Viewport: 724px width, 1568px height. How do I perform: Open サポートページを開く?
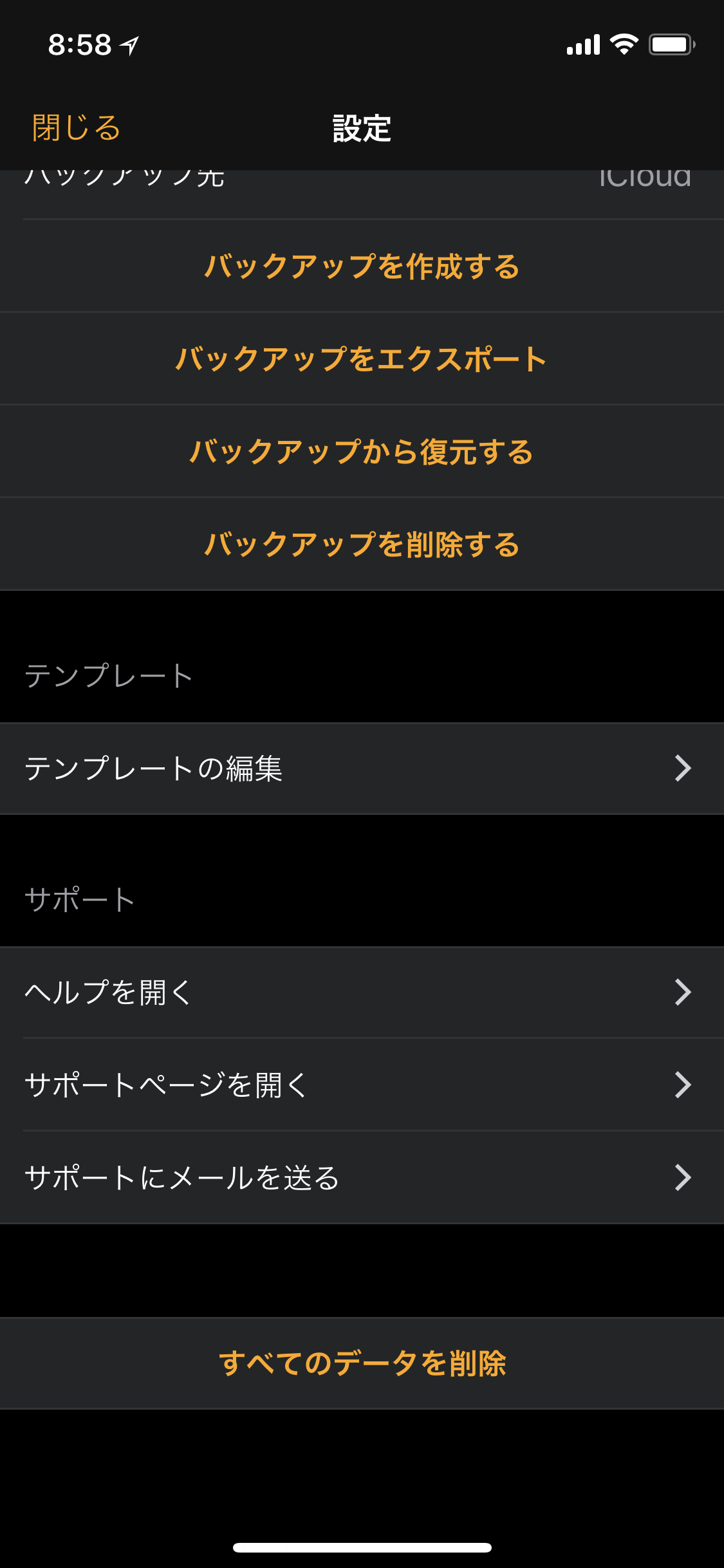click(x=362, y=1085)
